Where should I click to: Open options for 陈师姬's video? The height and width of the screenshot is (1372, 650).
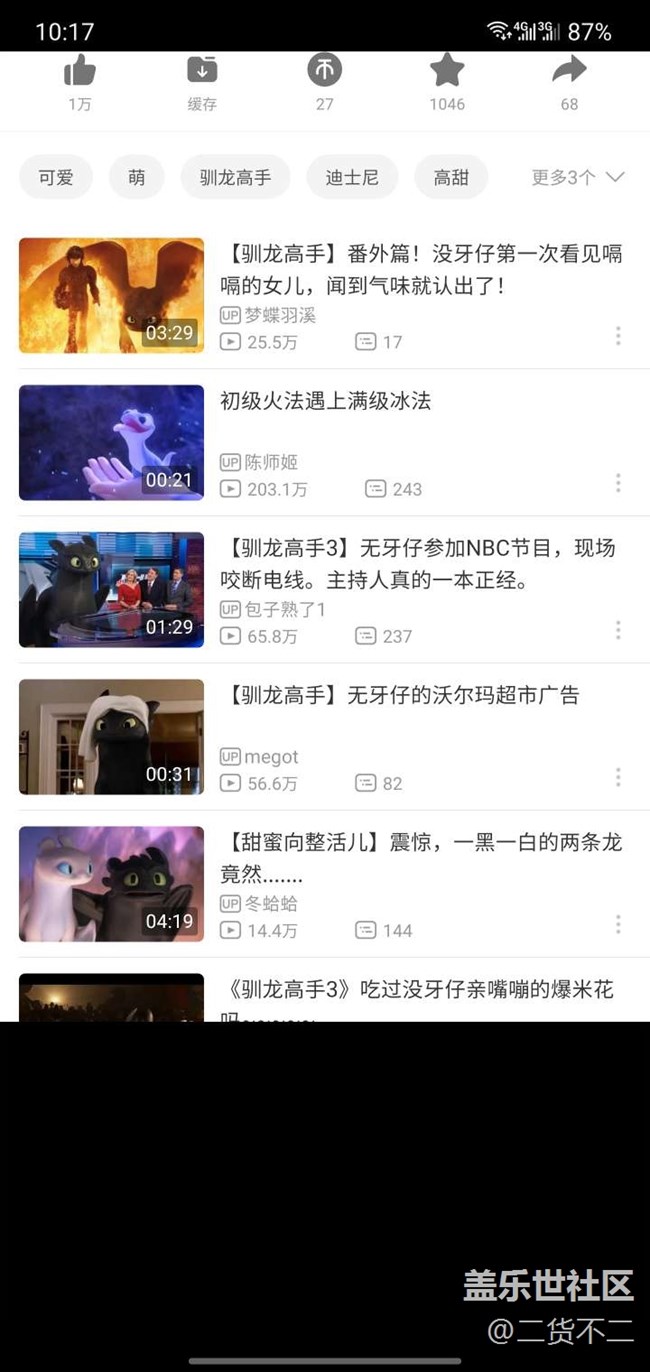618,483
